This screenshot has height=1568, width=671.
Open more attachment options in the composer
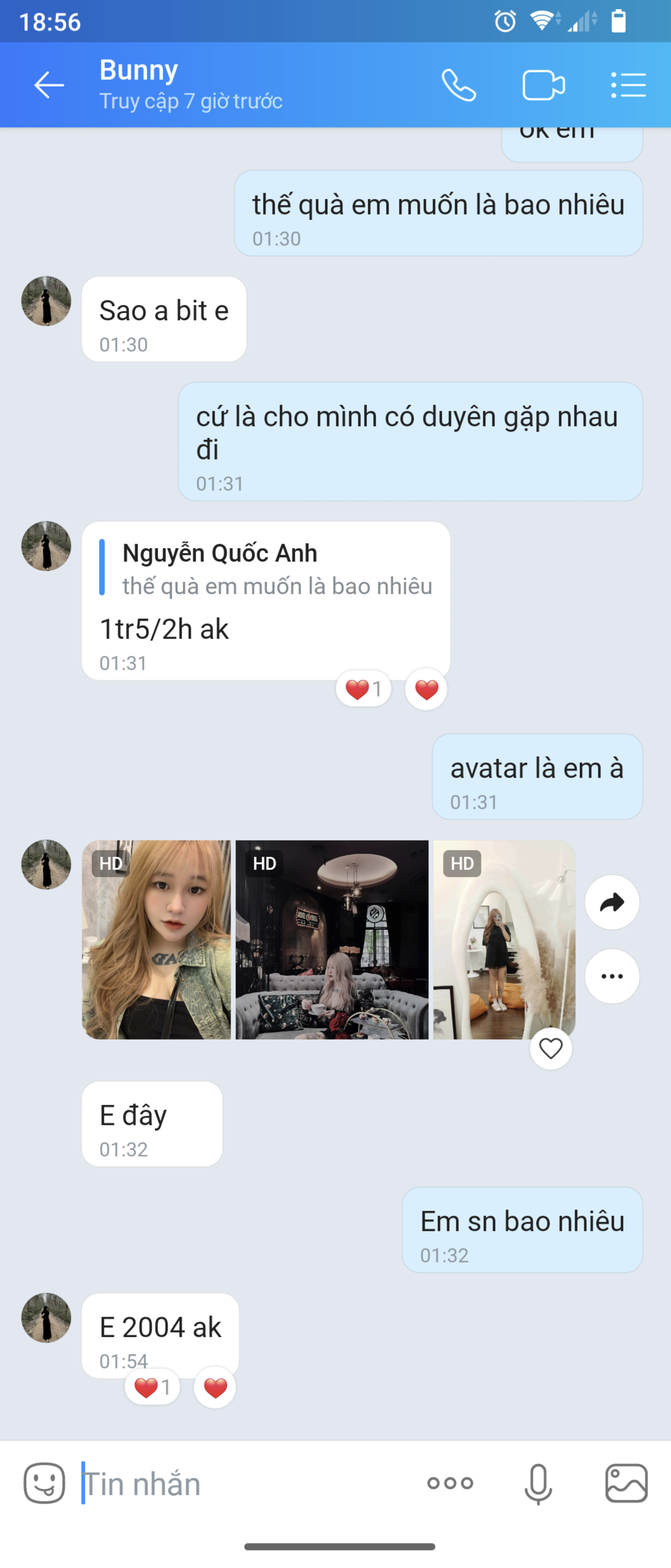(x=450, y=1483)
